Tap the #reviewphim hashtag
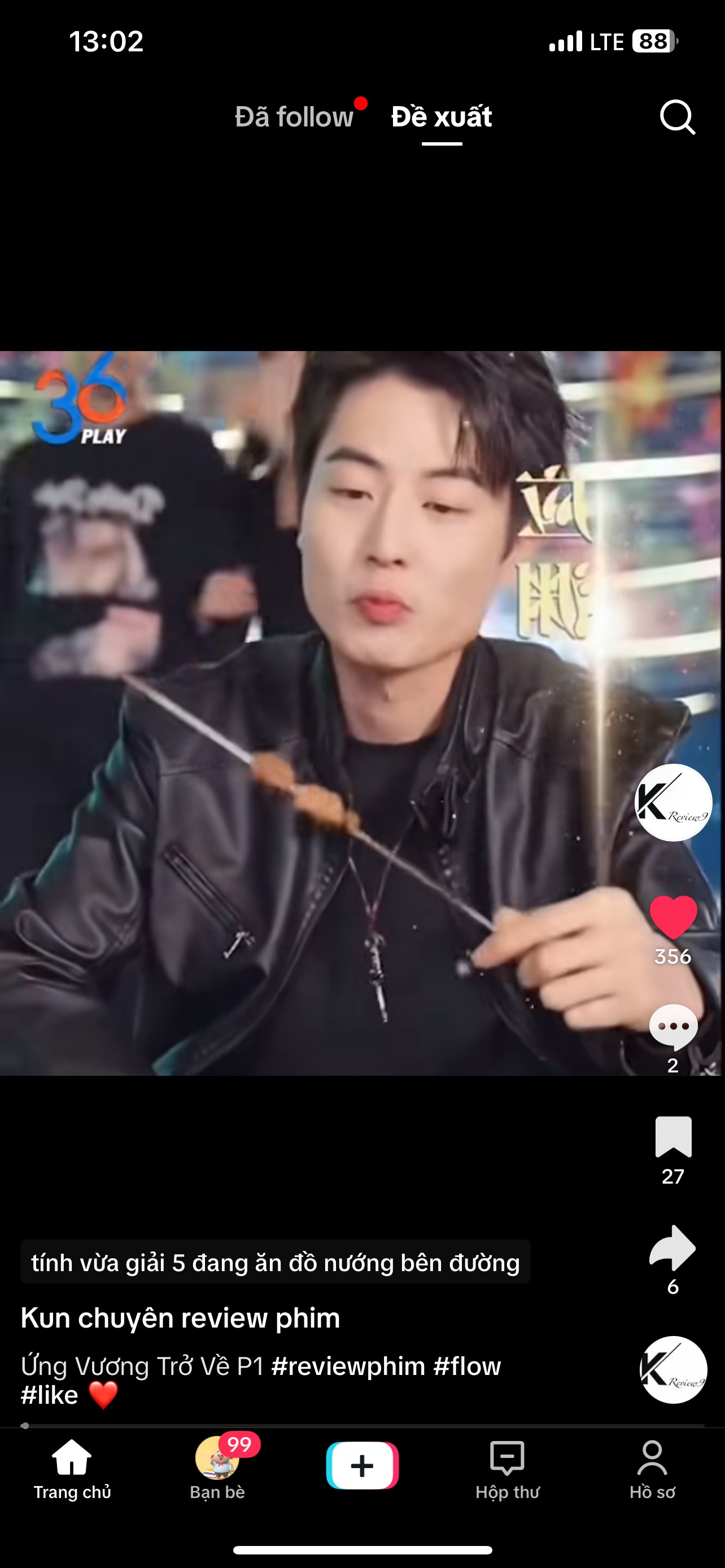725x1568 pixels. point(348,1366)
